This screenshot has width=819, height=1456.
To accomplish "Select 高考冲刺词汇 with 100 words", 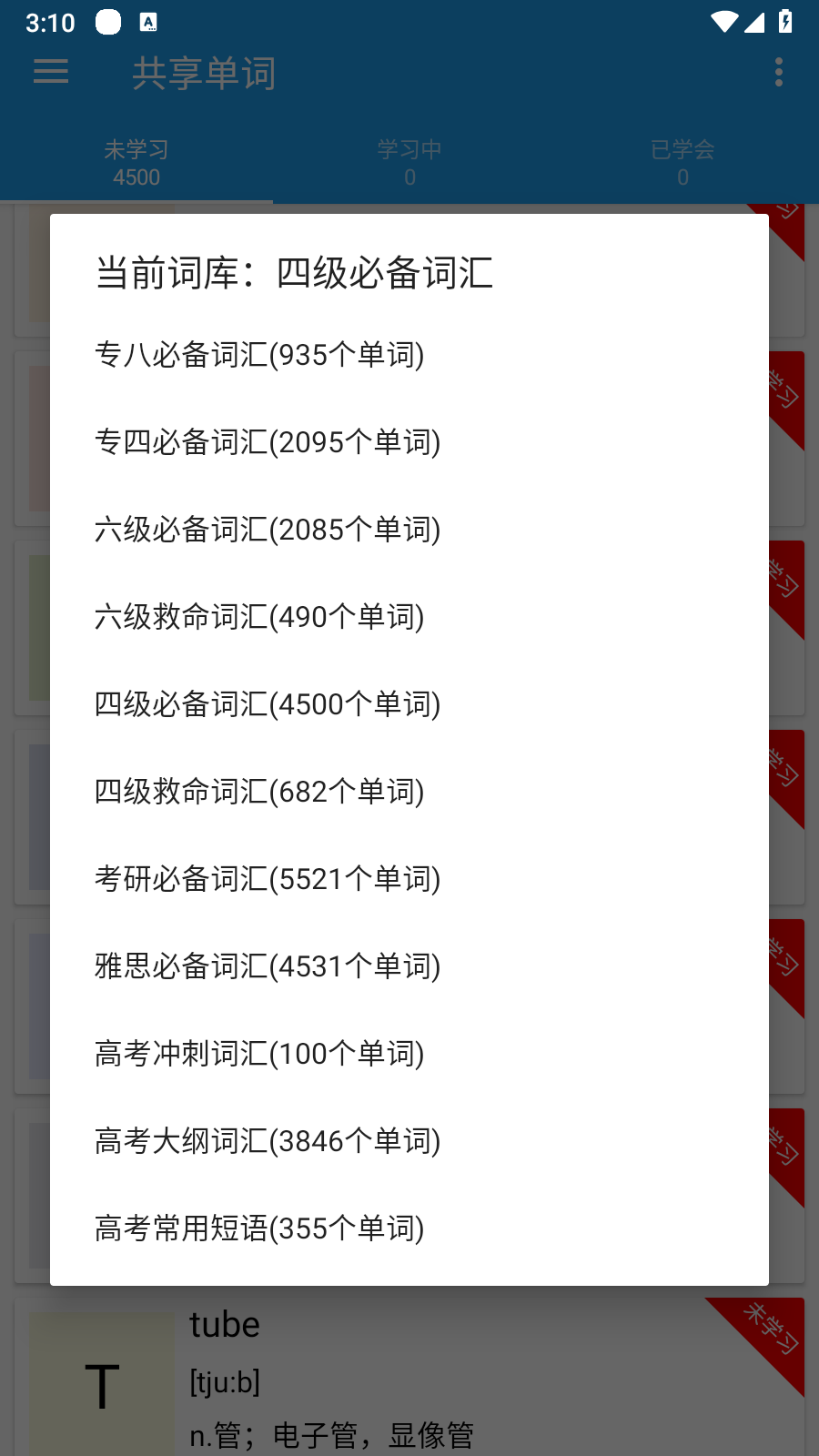I will point(260,1054).
